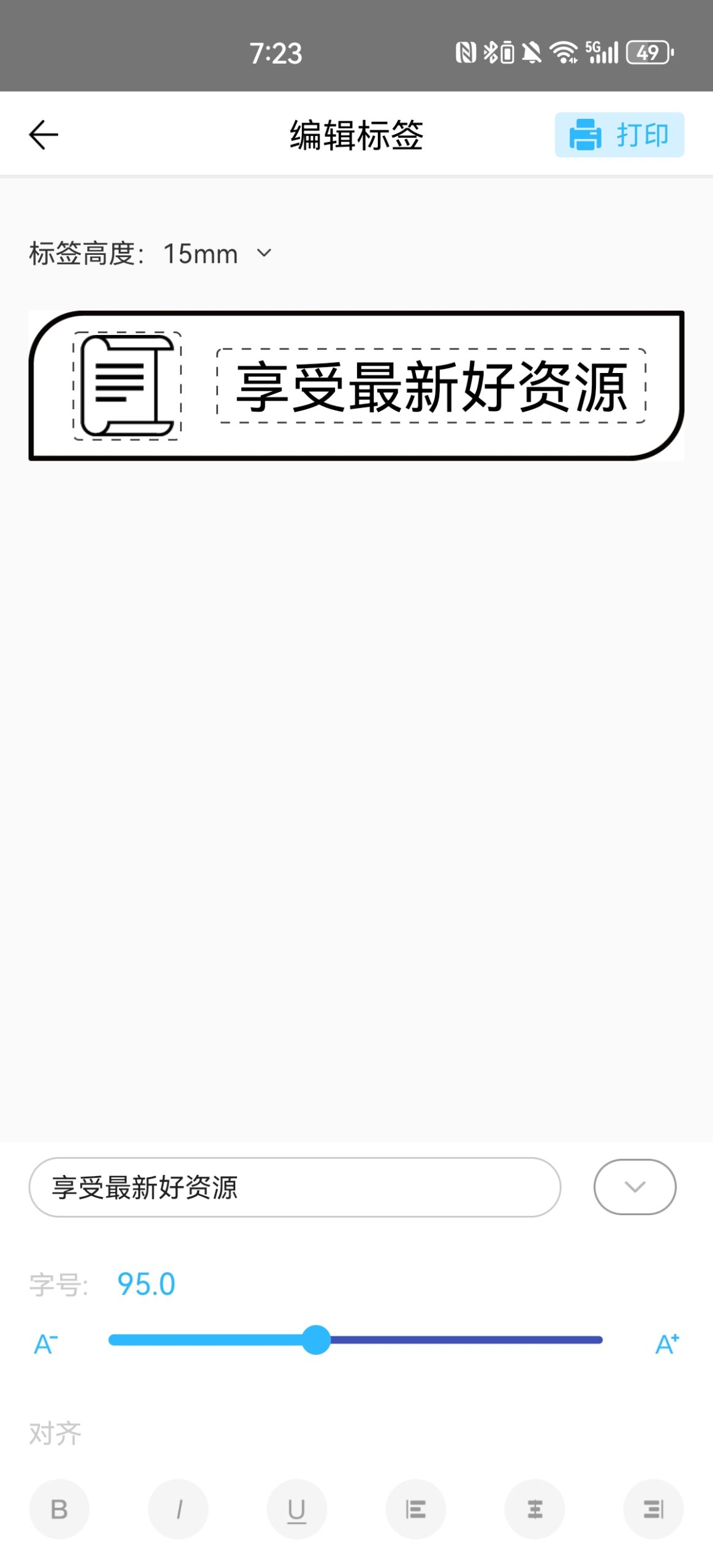Go back using the arrow in top left
The width and height of the screenshot is (713, 1568).
[43, 134]
